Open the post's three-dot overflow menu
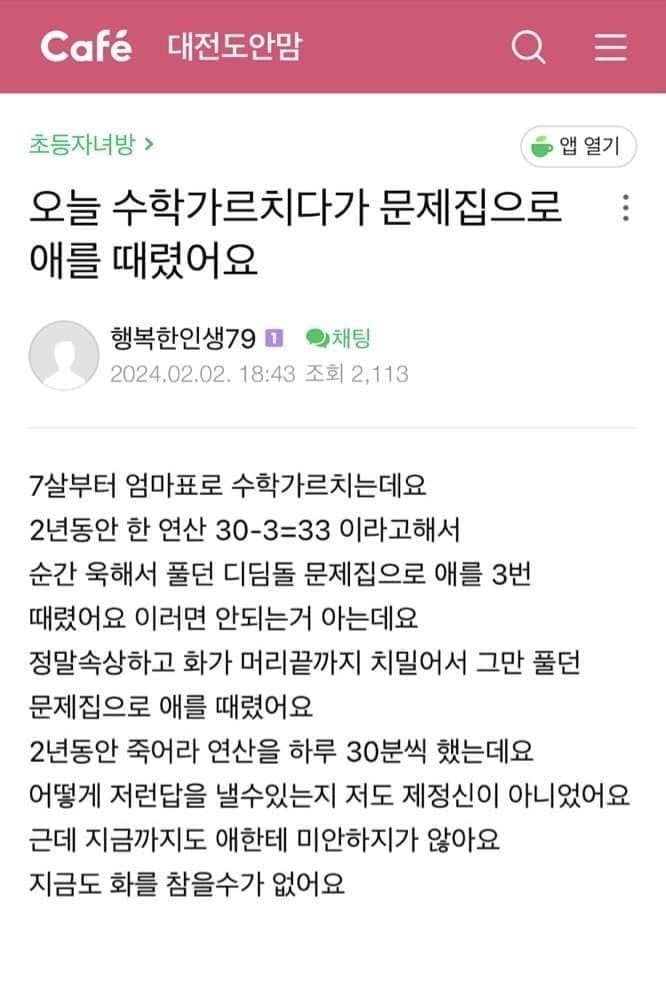 point(625,208)
